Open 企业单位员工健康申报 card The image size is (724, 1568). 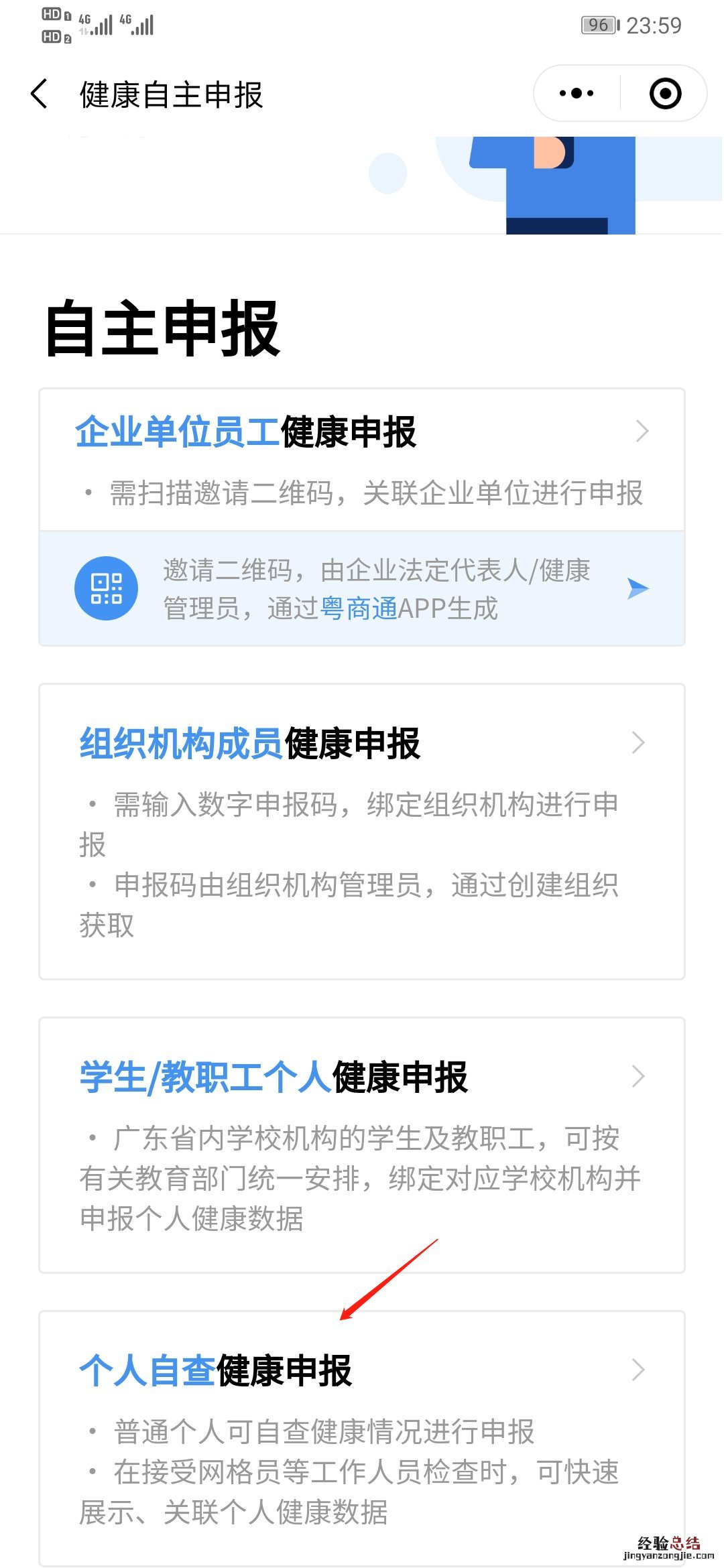[362, 460]
